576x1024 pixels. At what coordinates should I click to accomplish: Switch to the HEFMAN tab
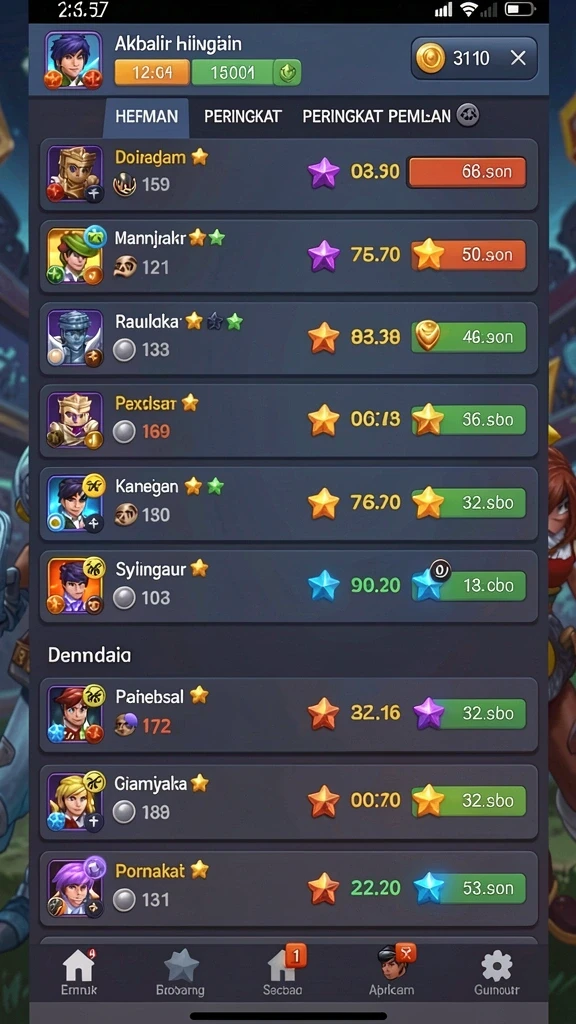(146, 117)
